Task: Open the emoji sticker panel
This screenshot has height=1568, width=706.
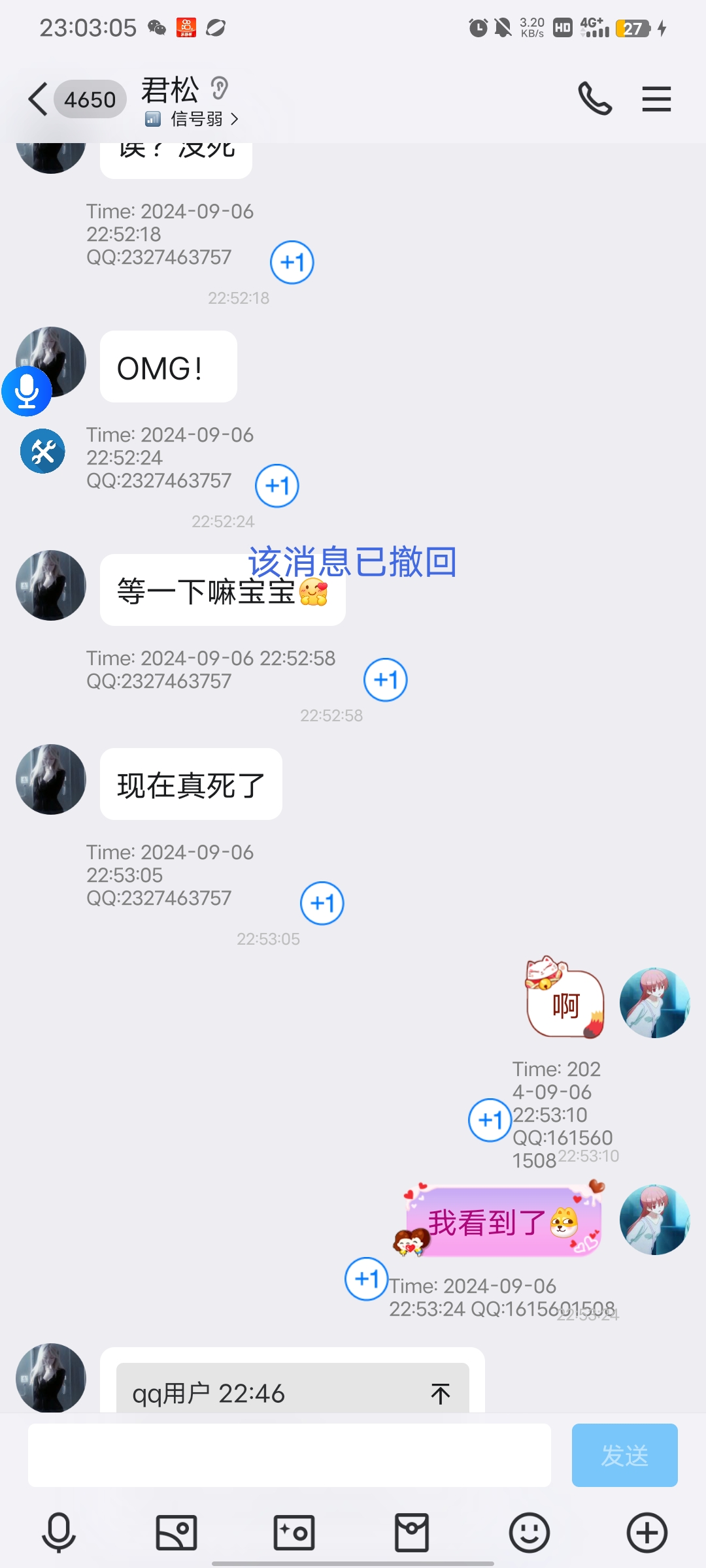Action: click(x=529, y=1532)
